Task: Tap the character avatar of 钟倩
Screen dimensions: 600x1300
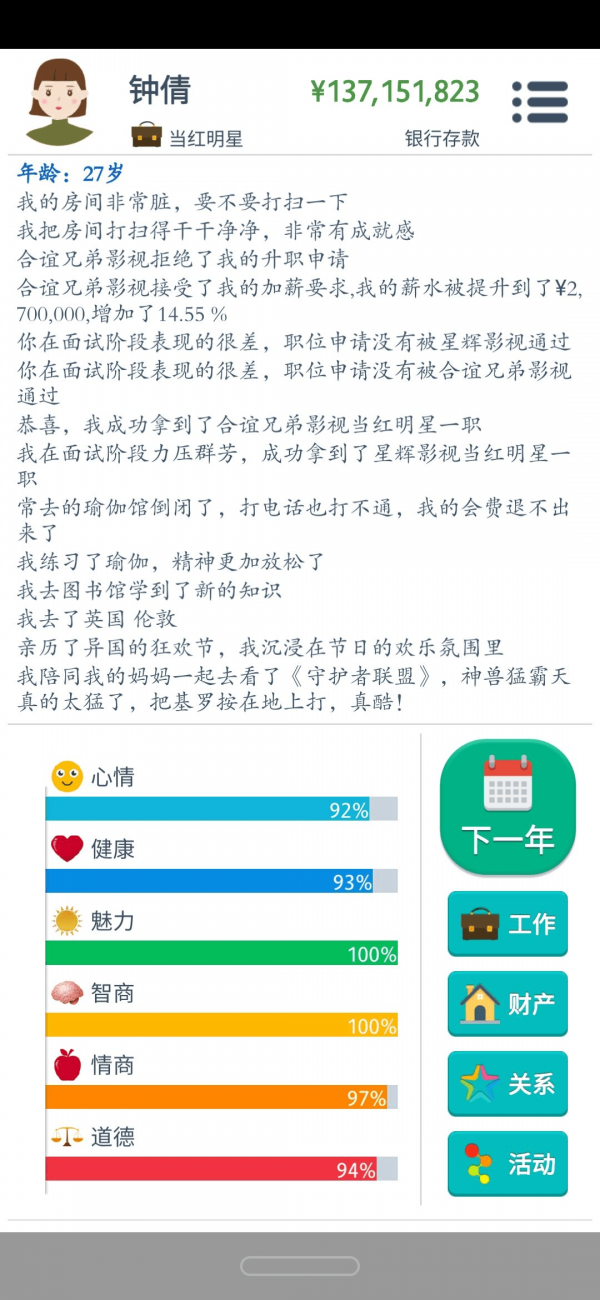Action: pos(59,102)
